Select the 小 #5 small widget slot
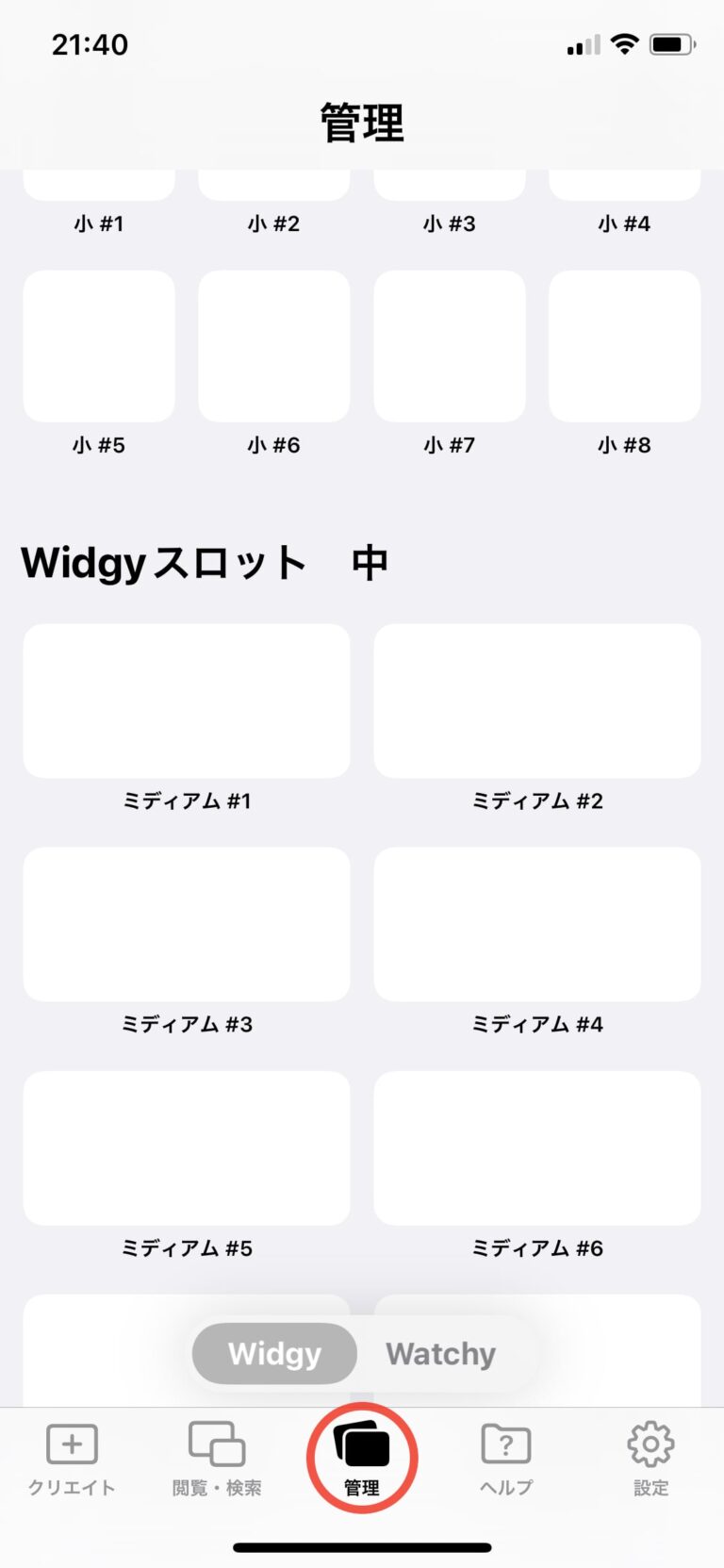The height and width of the screenshot is (1568, 724). click(99, 344)
